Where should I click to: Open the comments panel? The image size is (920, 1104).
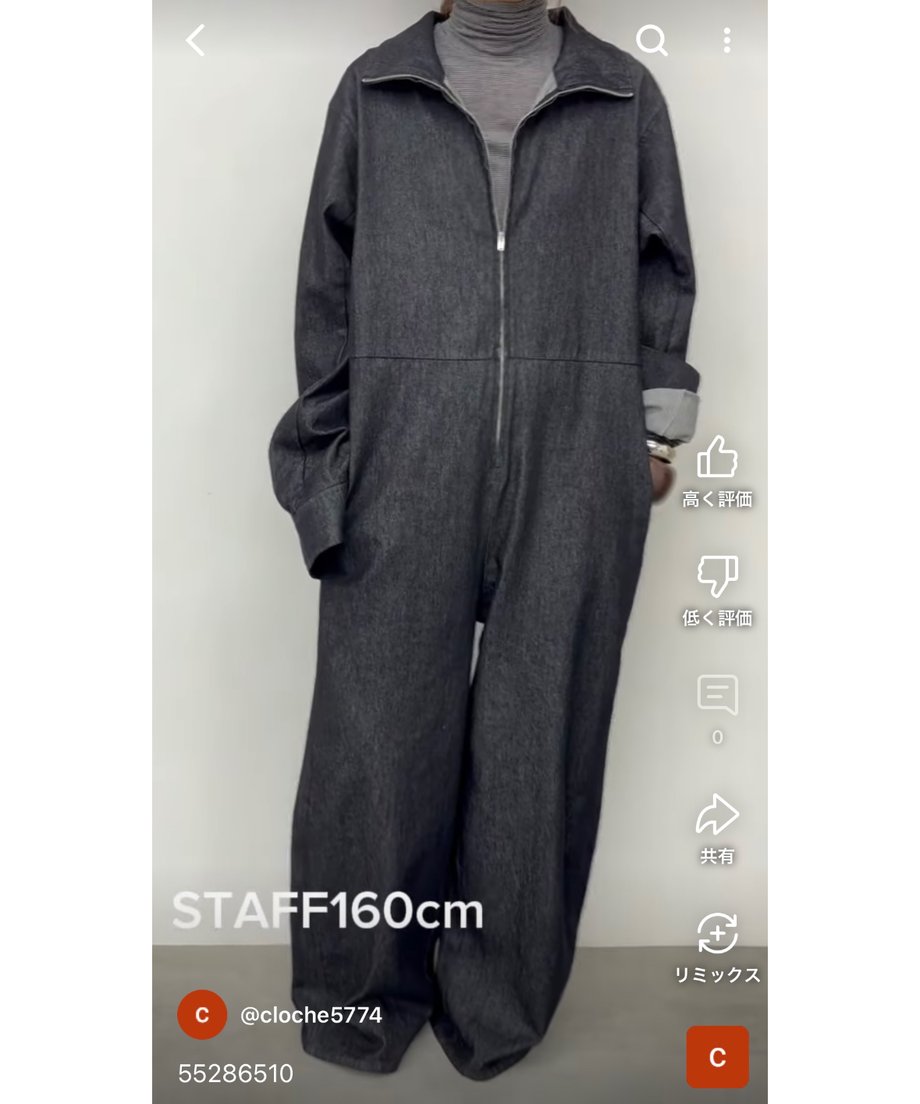coord(717,697)
